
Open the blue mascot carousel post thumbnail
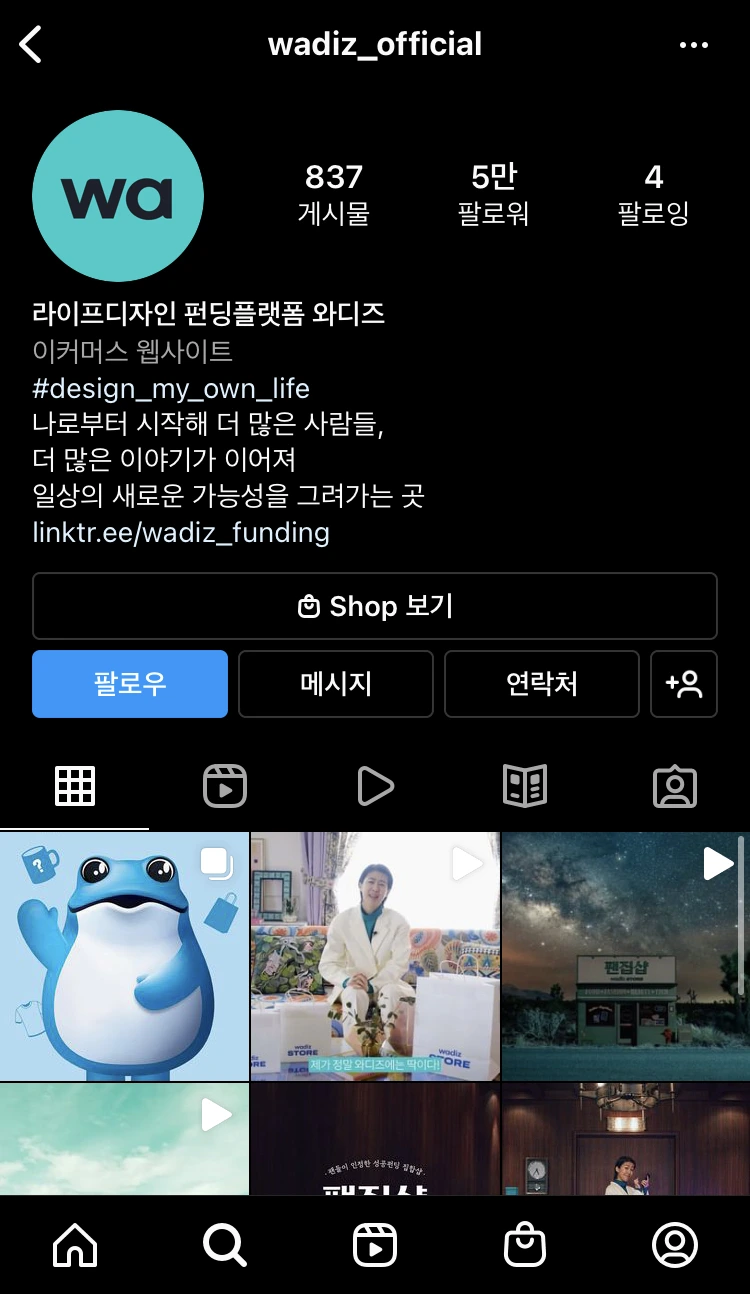click(124, 954)
